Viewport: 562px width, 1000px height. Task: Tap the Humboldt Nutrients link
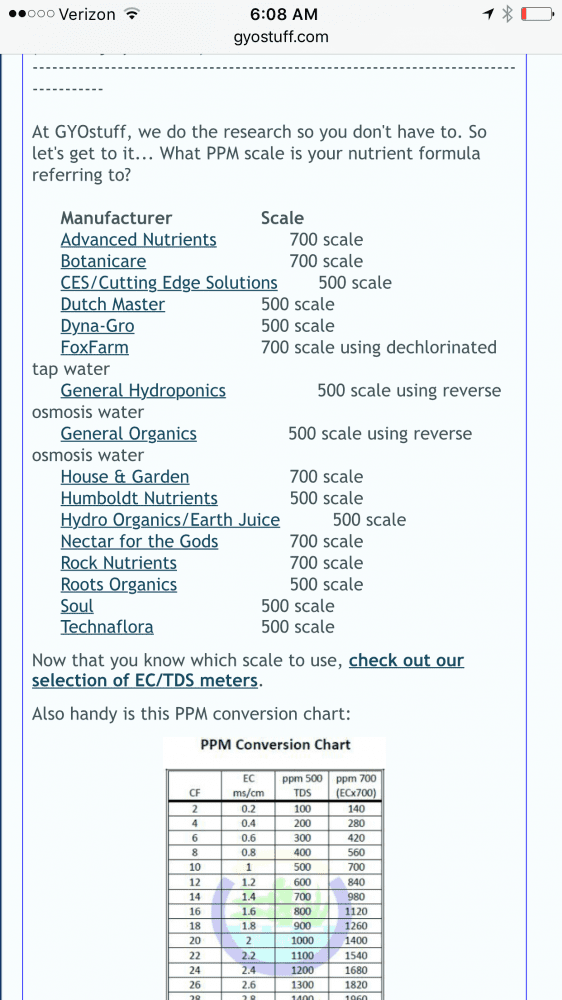pos(139,499)
